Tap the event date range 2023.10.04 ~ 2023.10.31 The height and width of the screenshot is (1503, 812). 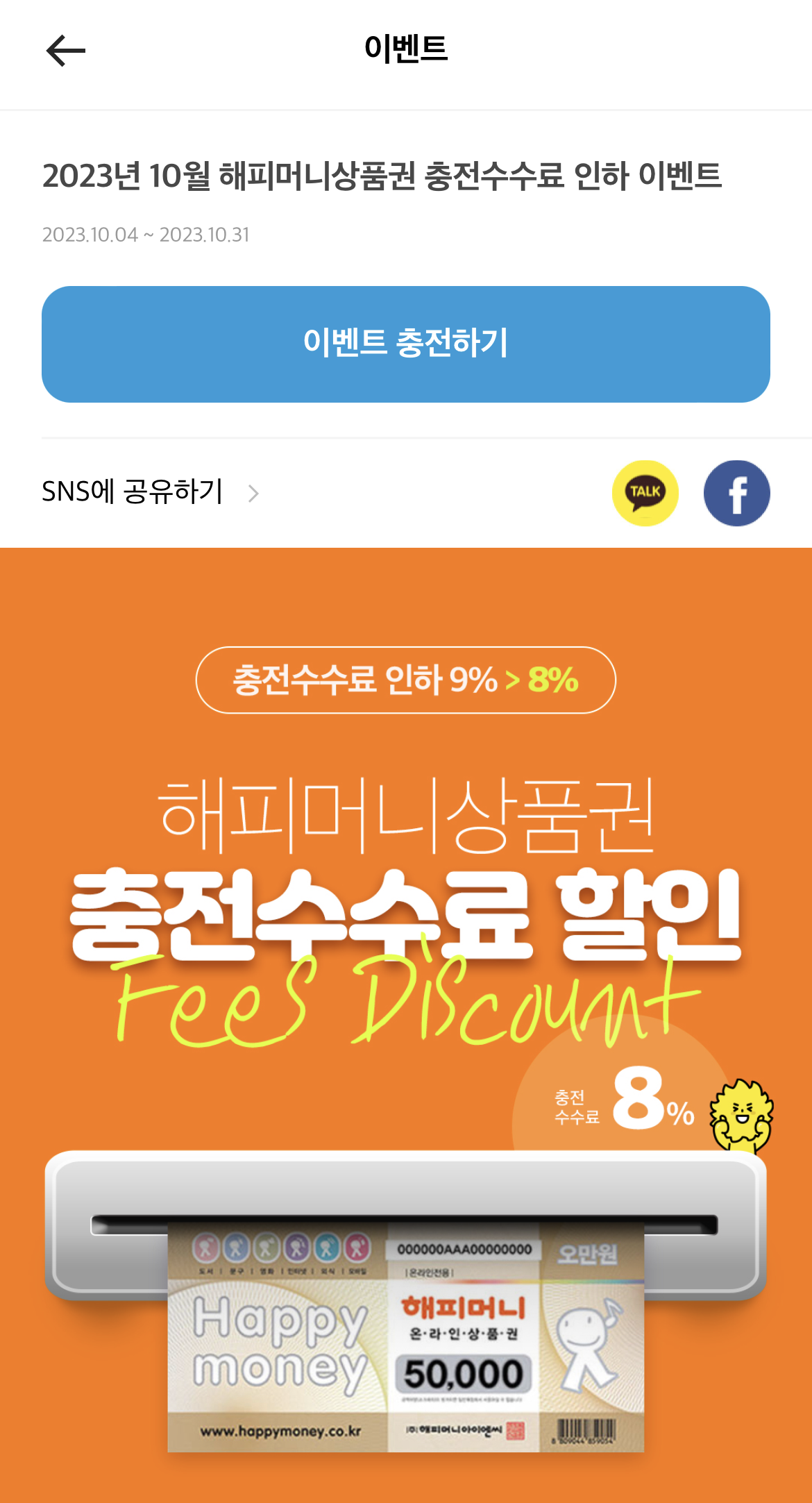pos(148,236)
